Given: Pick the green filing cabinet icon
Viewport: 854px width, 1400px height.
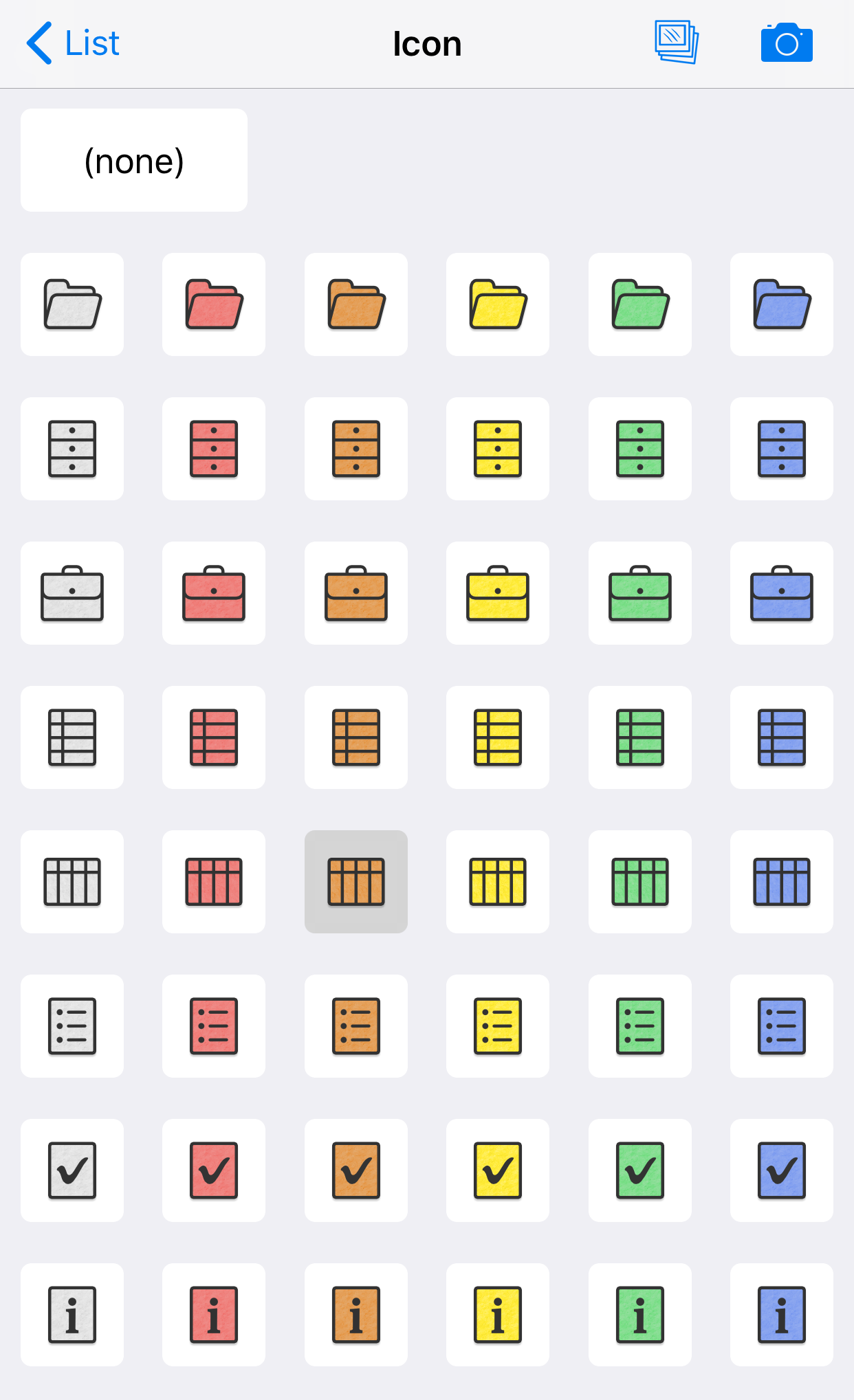Looking at the screenshot, I should 640,449.
